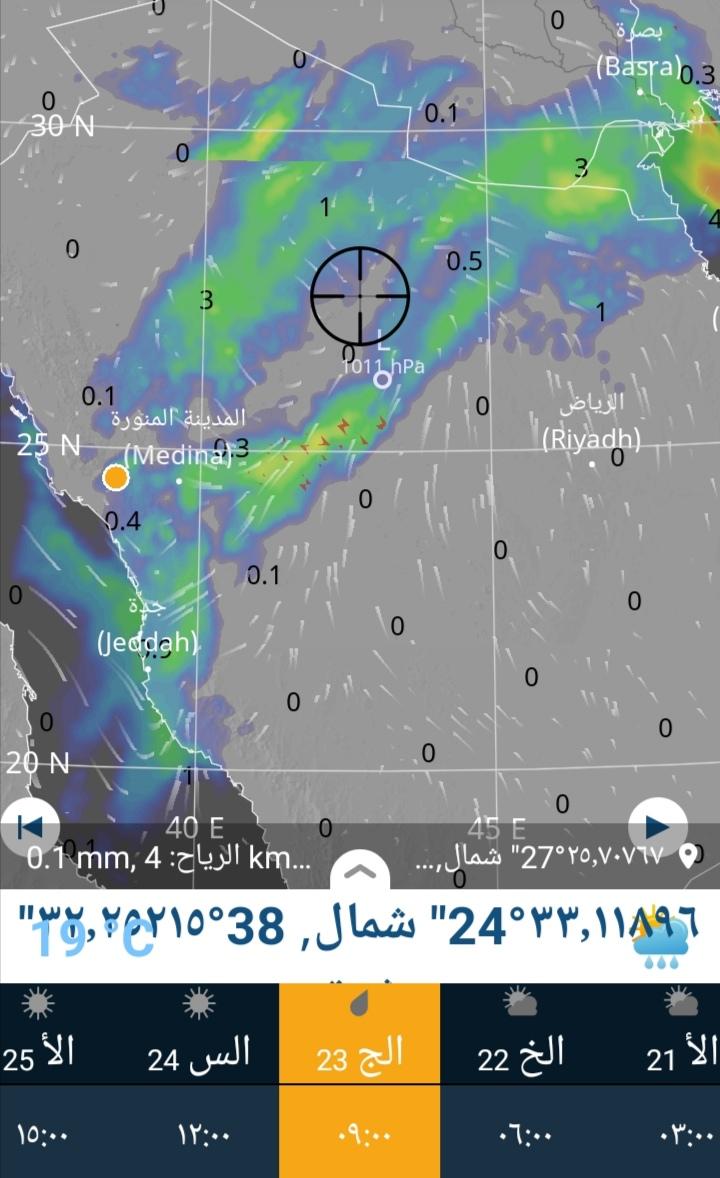Open the location pin next to the coordinates

[687, 855]
